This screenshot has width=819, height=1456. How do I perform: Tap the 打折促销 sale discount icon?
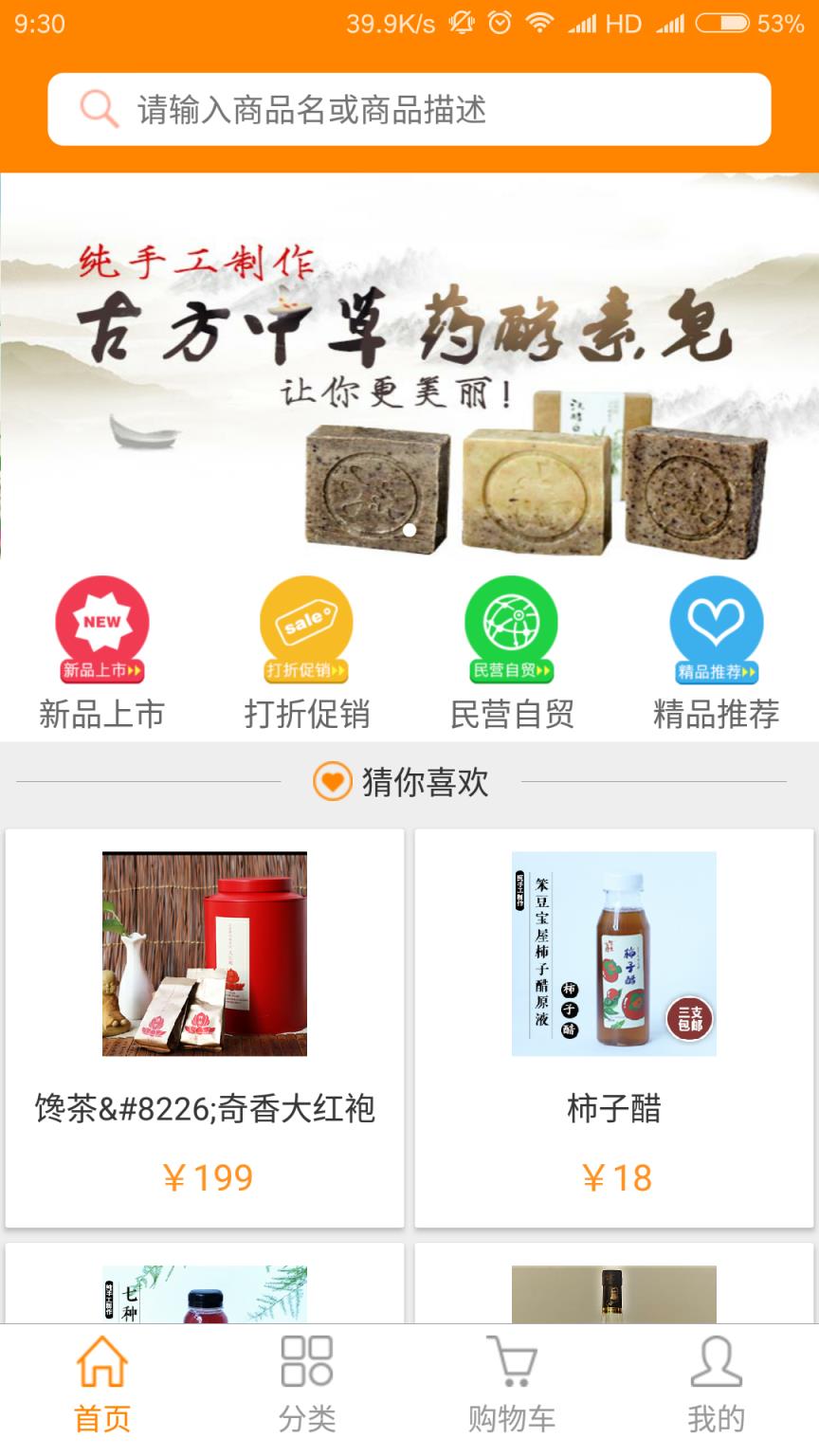coord(305,628)
